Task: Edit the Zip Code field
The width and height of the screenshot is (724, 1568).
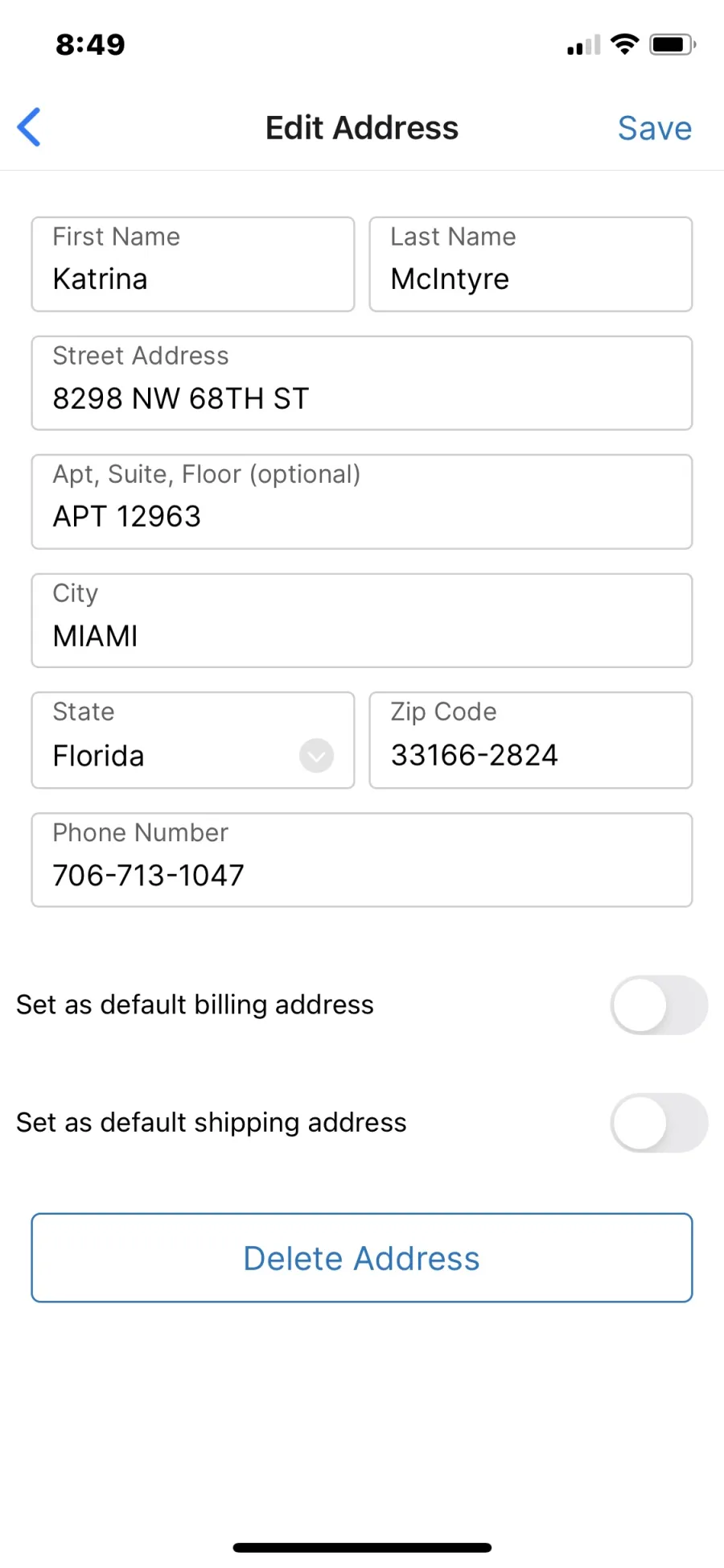Action: pyautogui.click(x=531, y=741)
